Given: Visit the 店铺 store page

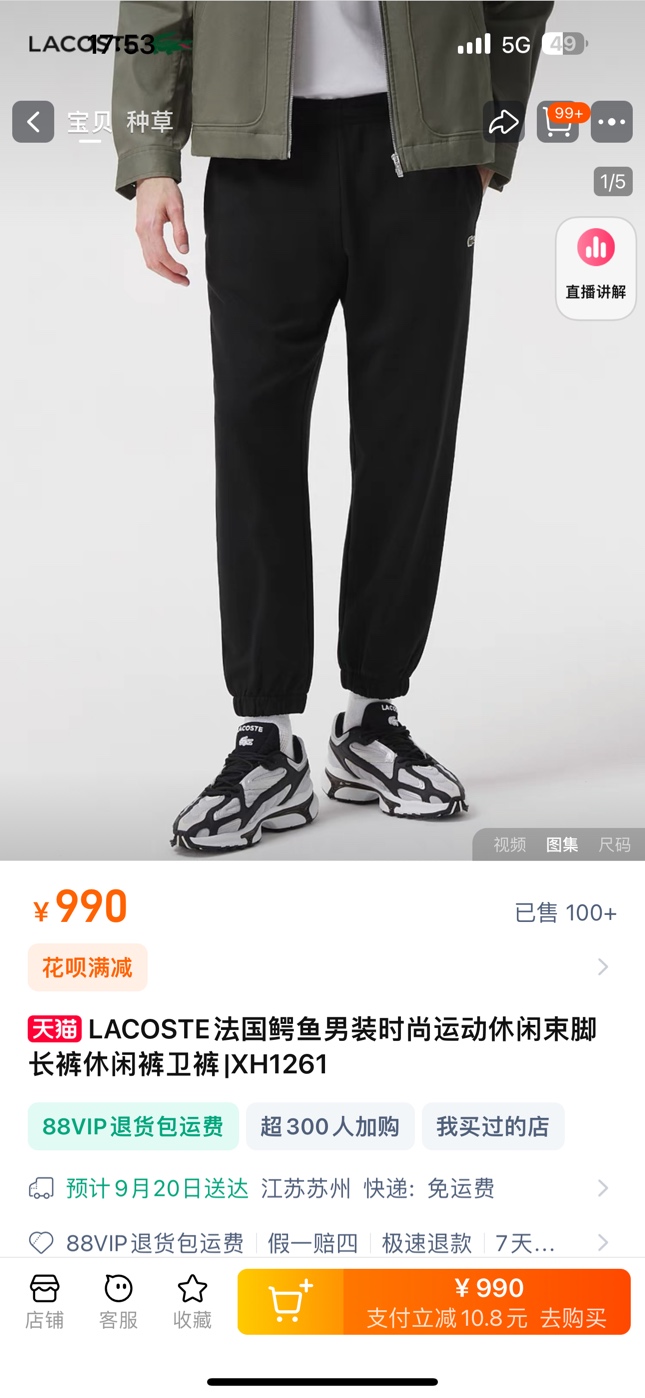Looking at the screenshot, I should point(44,1302).
